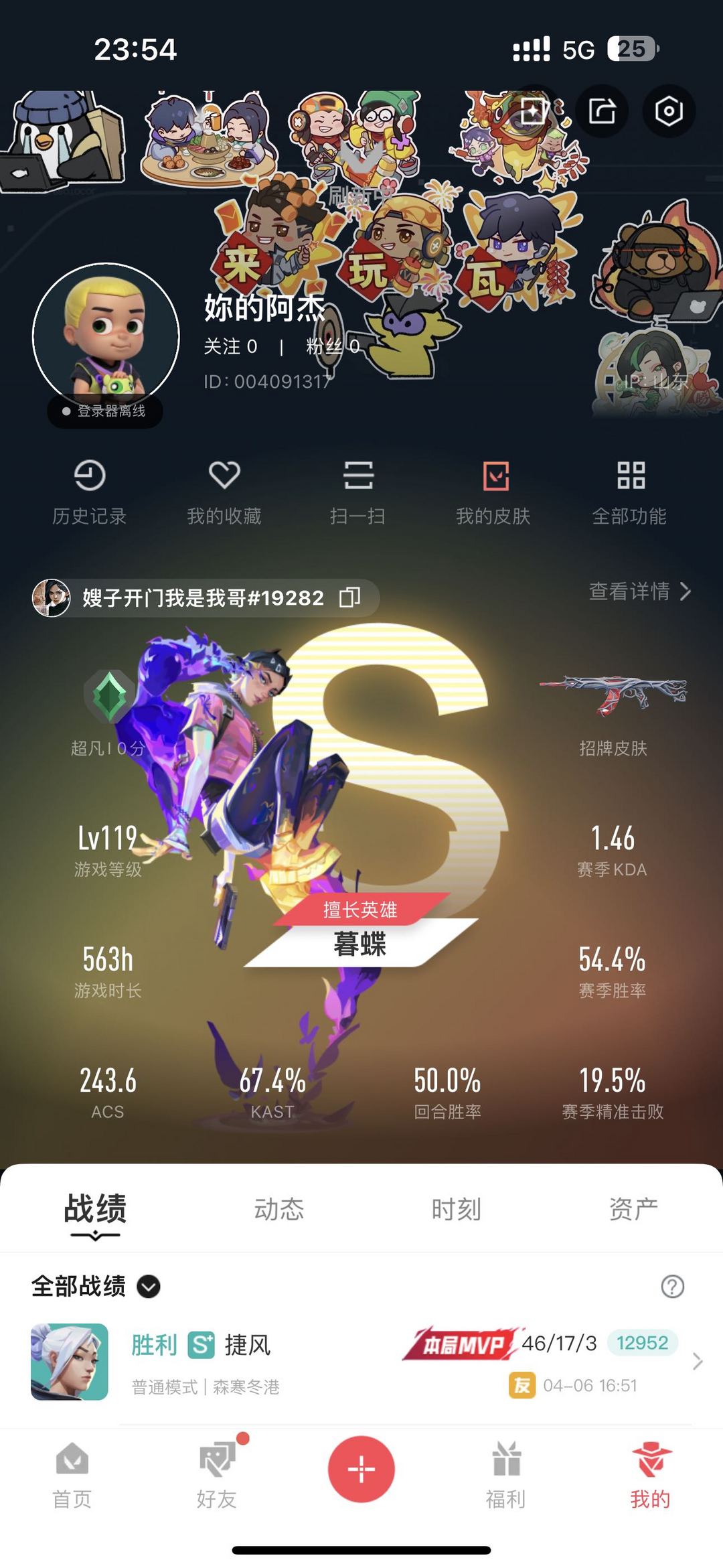Launch the 扫一扫 scanner
The height and width of the screenshot is (1568, 723).
[x=358, y=492]
